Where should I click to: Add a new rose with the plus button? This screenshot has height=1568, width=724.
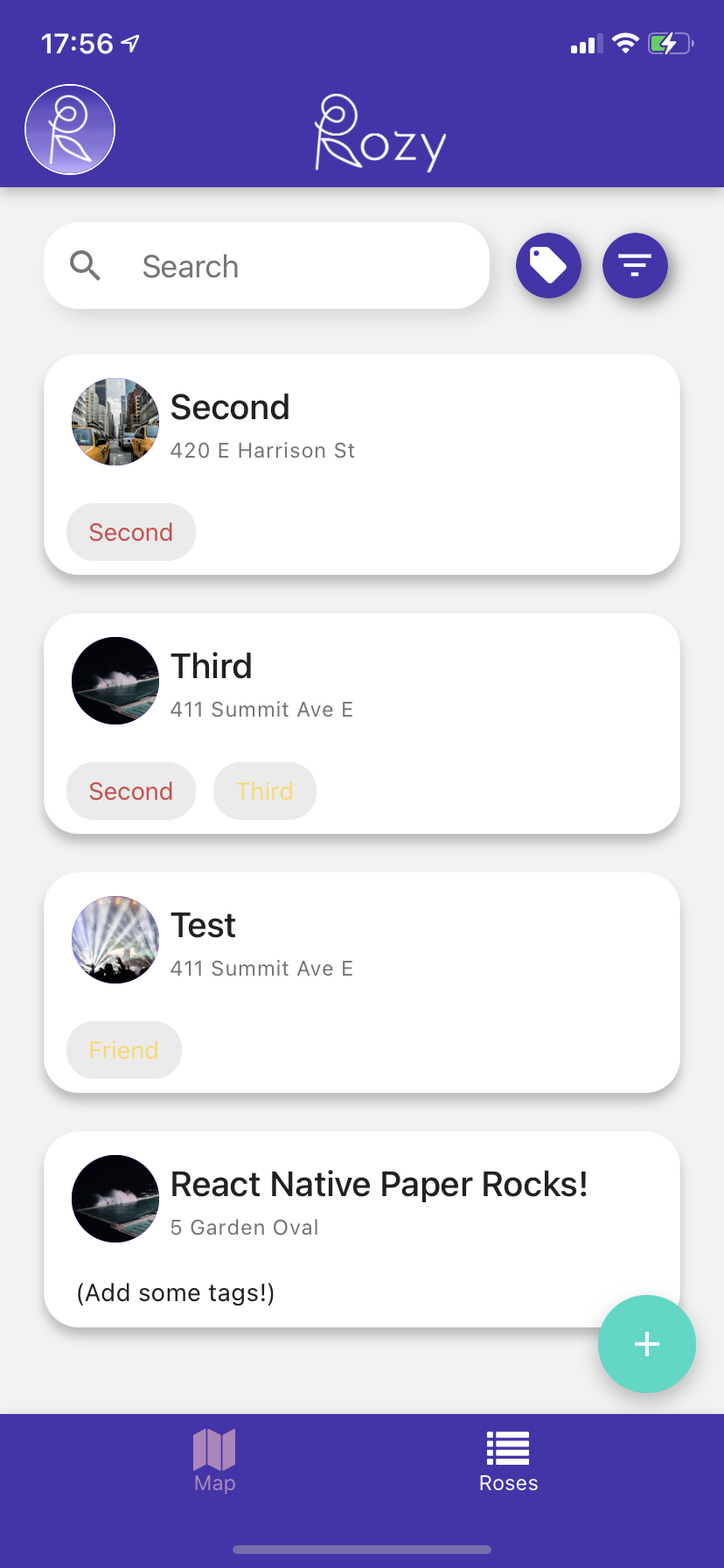(647, 1344)
